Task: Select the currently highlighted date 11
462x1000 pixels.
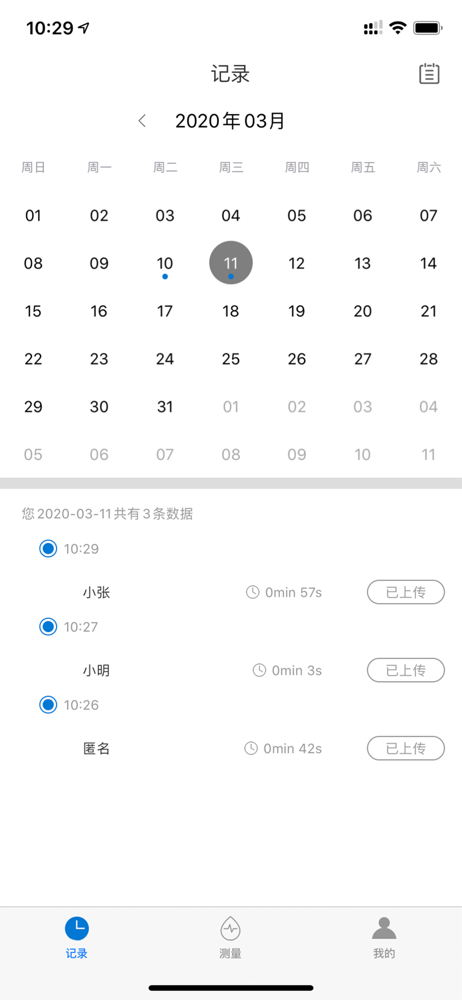Action: tap(231, 263)
